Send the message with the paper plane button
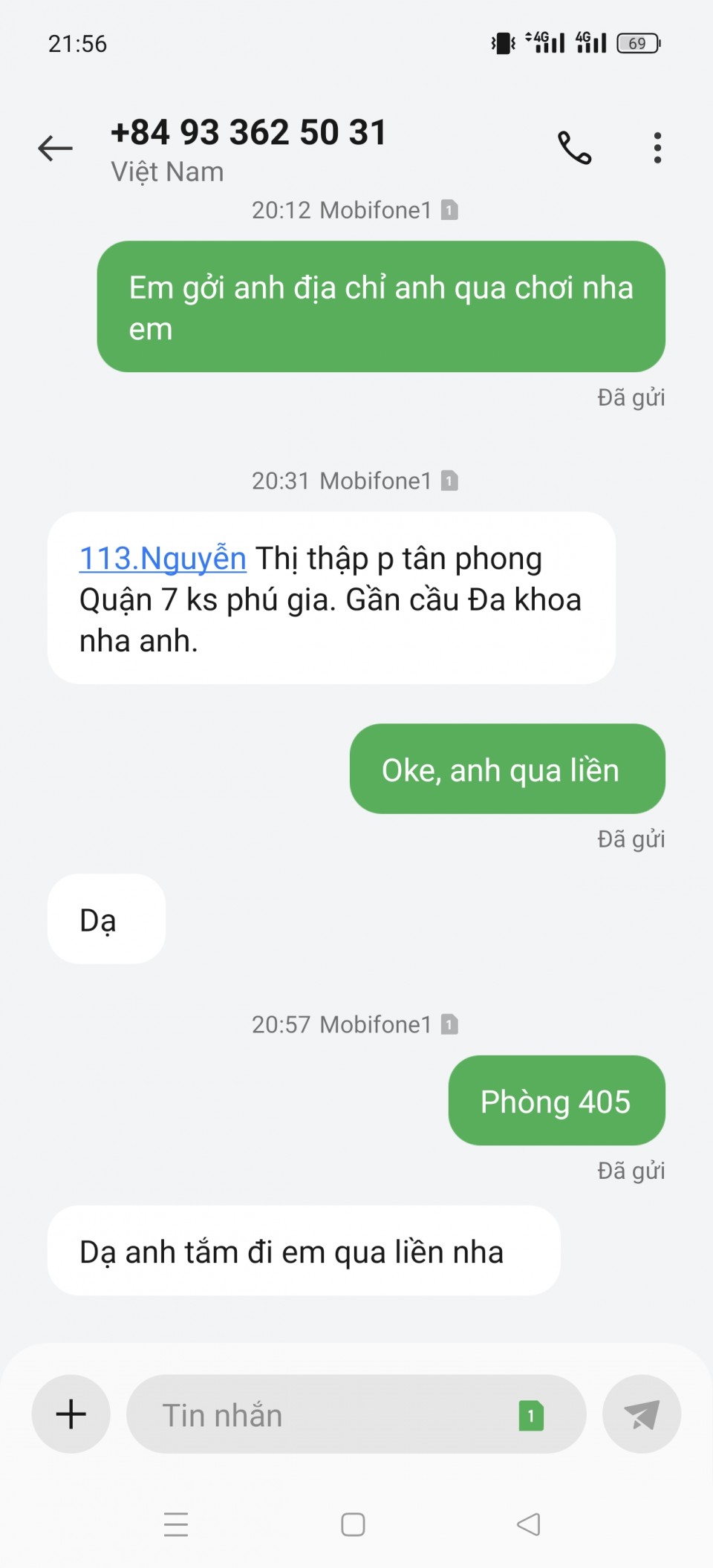Image resolution: width=713 pixels, height=1568 pixels. pyautogui.click(x=641, y=1414)
